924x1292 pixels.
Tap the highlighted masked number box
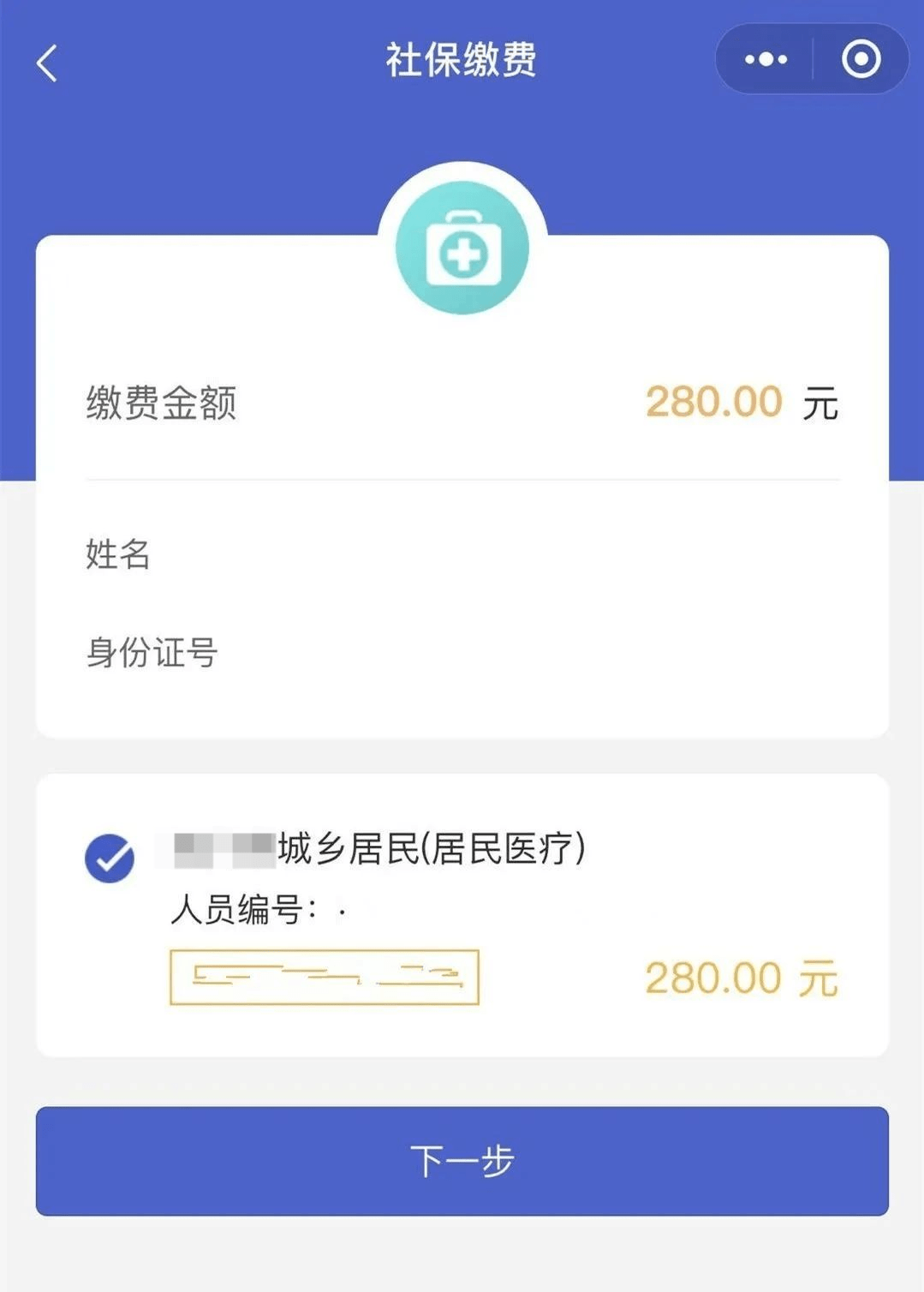tap(325, 977)
